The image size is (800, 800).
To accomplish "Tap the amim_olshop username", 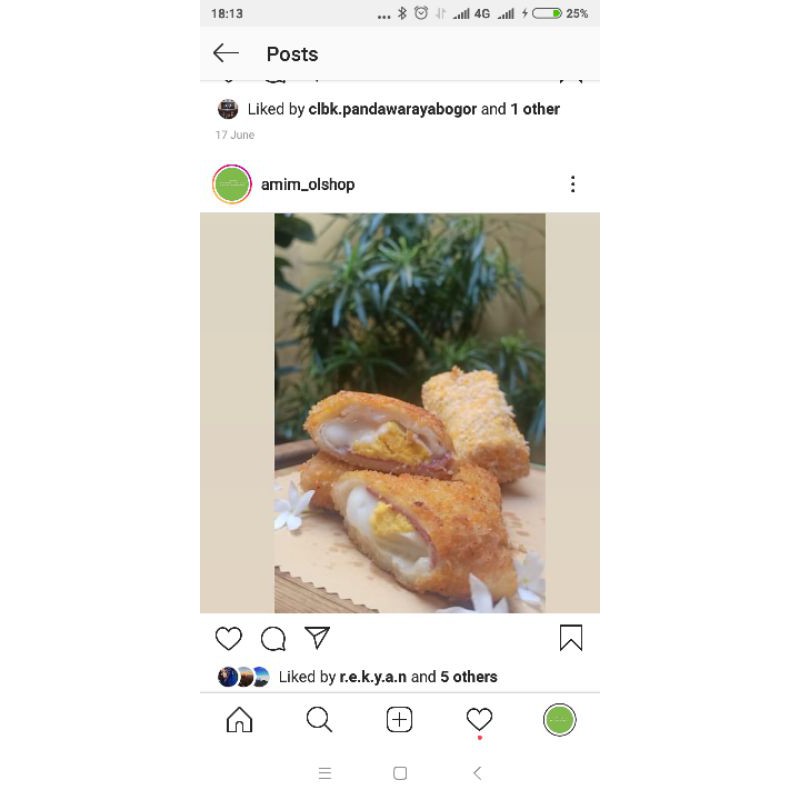I will pos(308,184).
